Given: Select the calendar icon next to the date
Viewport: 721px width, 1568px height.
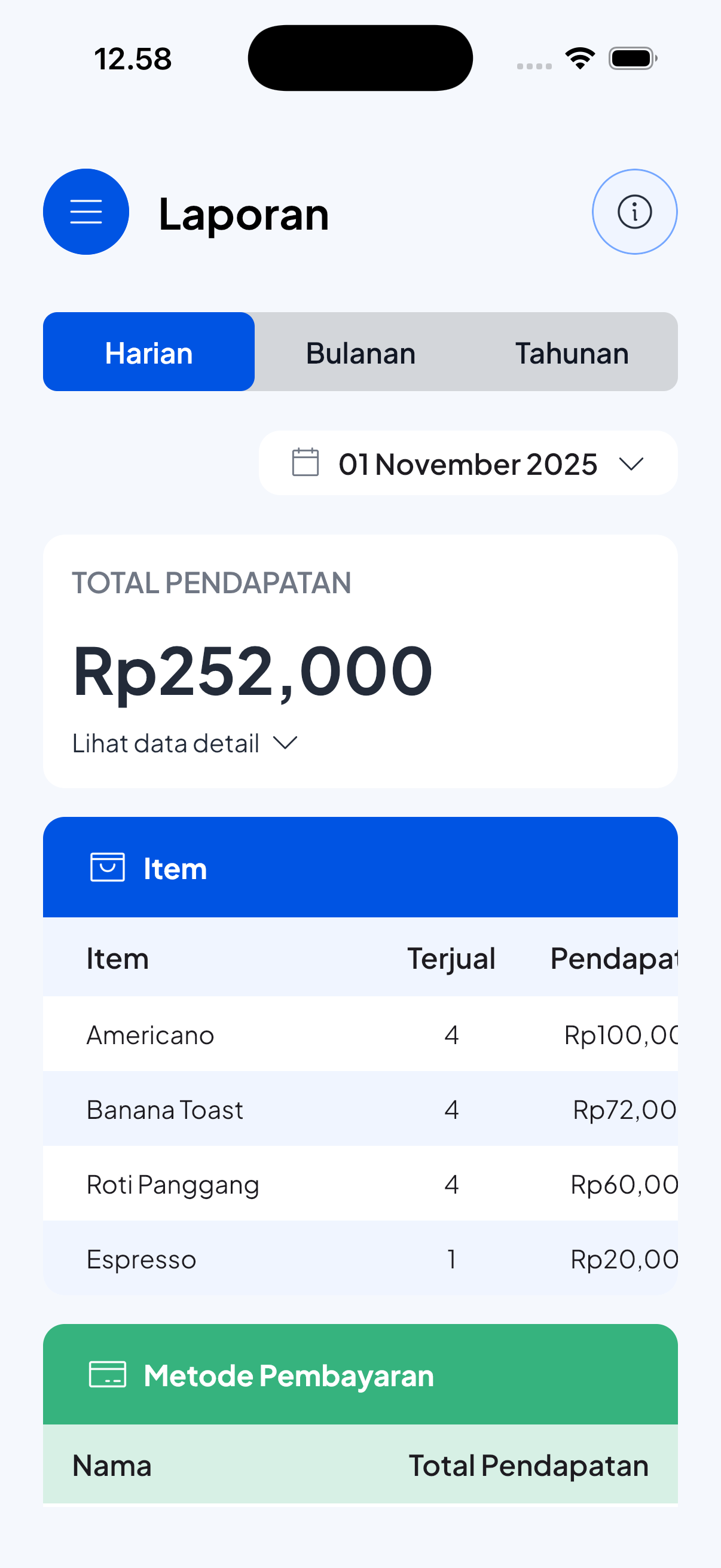Looking at the screenshot, I should (x=305, y=463).
